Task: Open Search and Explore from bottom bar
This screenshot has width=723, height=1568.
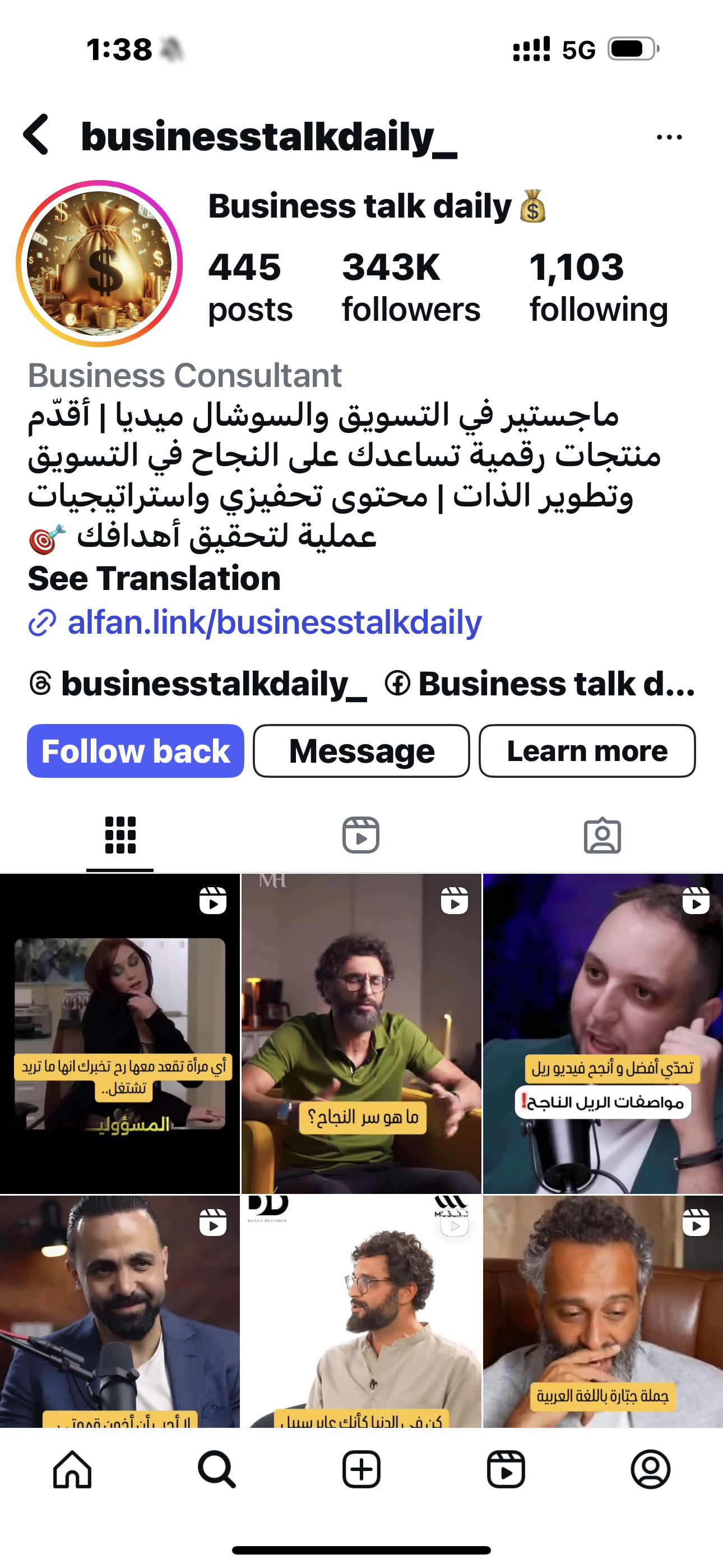Action: tap(217, 1469)
